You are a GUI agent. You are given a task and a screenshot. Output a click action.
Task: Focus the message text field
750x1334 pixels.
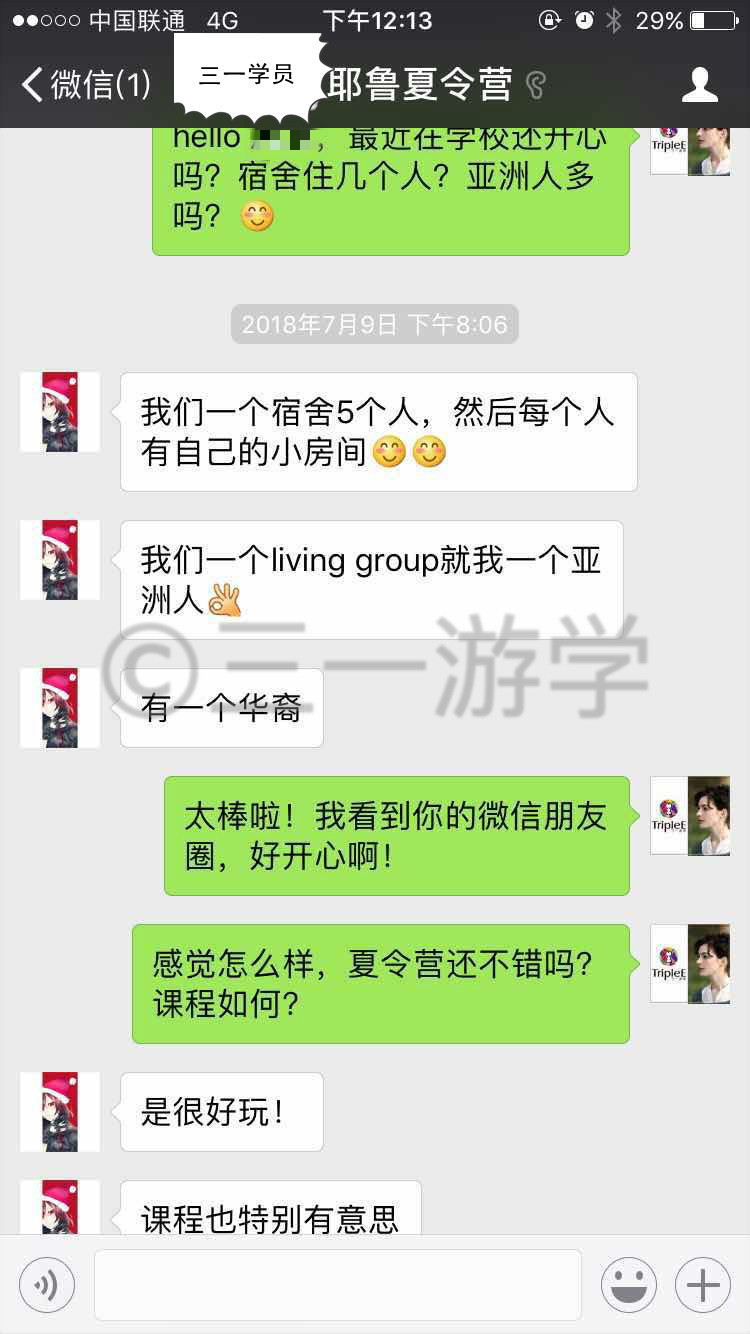point(338,1285)
